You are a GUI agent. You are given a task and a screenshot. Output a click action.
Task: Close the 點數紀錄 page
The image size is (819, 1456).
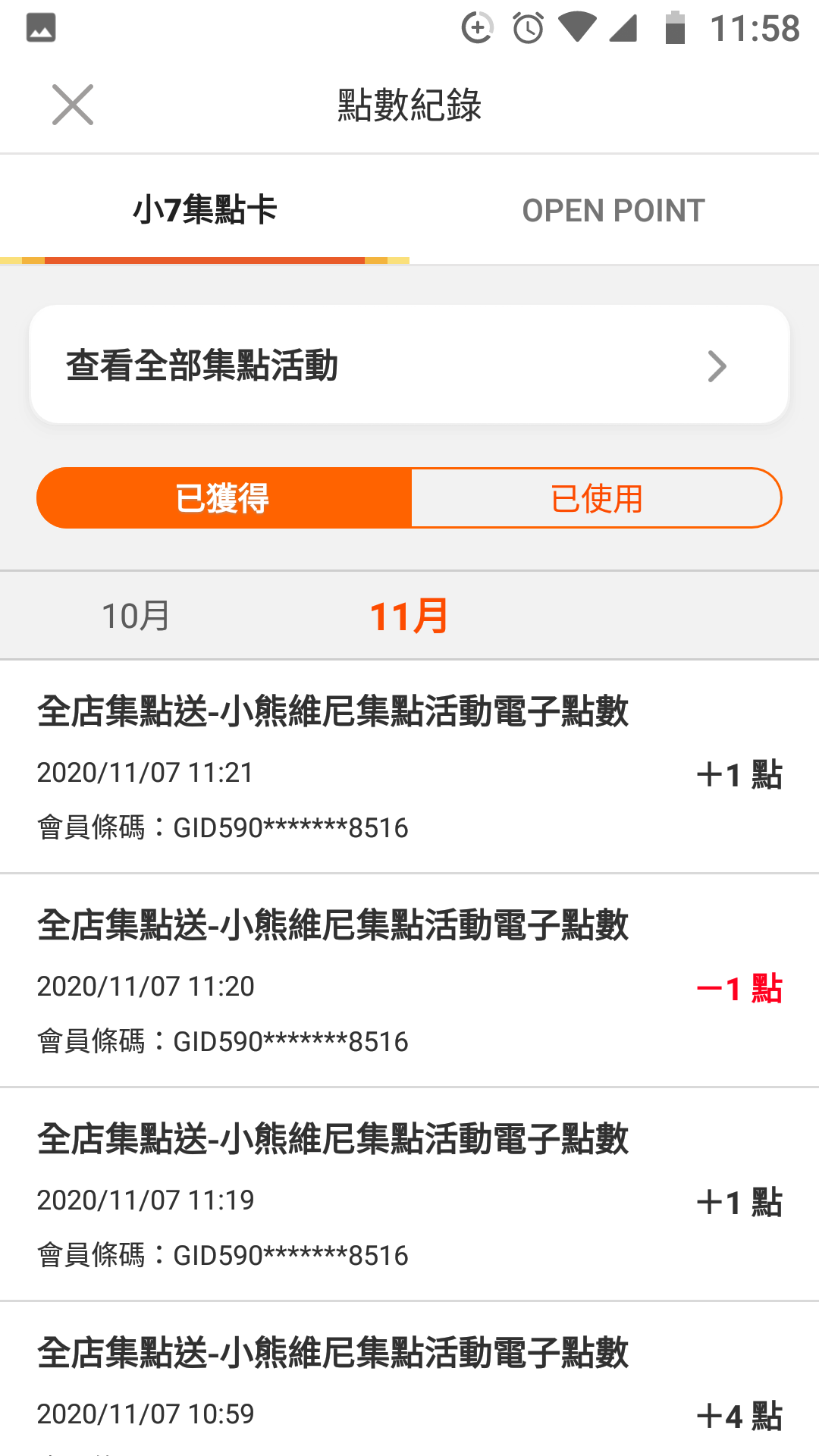click(73, 105)
